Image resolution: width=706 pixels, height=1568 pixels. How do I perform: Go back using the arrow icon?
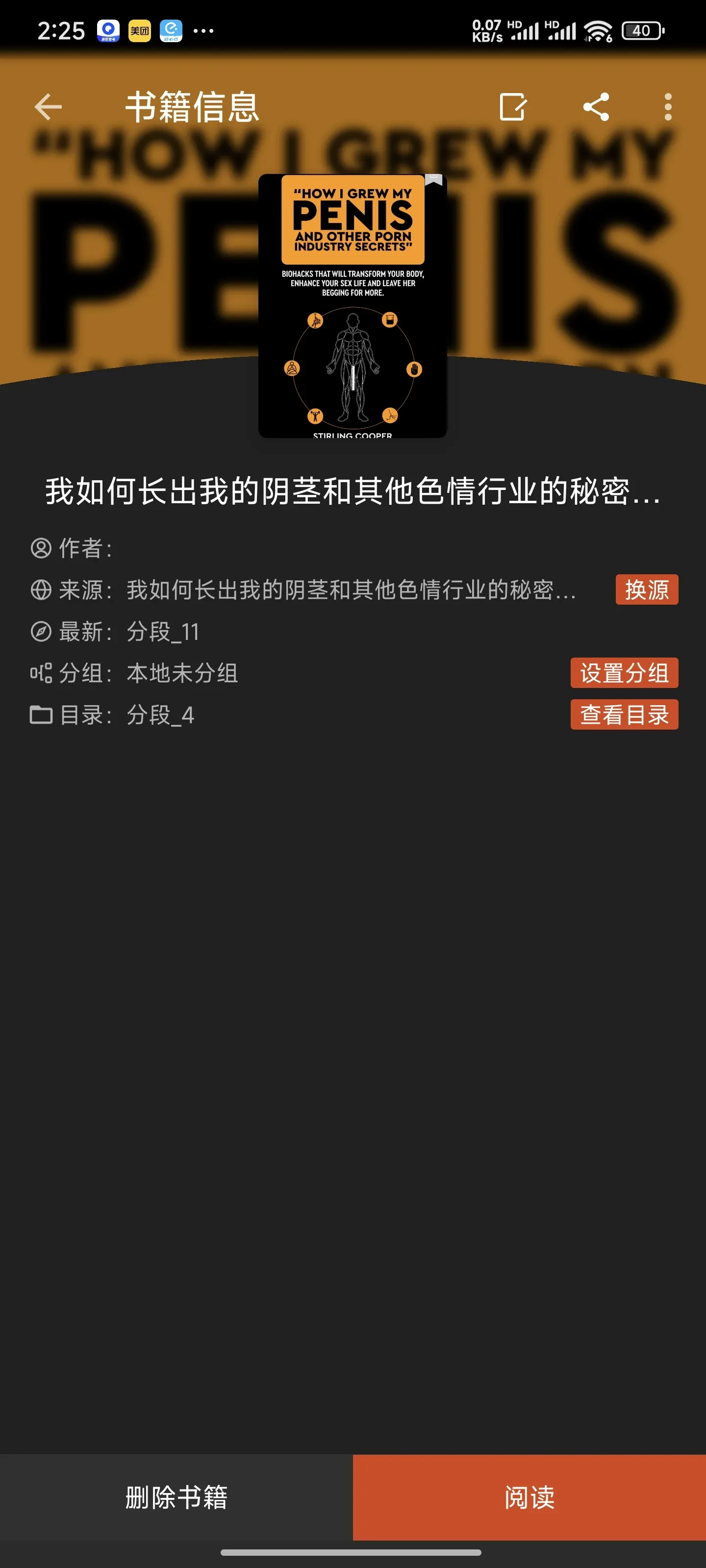(48, 107)
